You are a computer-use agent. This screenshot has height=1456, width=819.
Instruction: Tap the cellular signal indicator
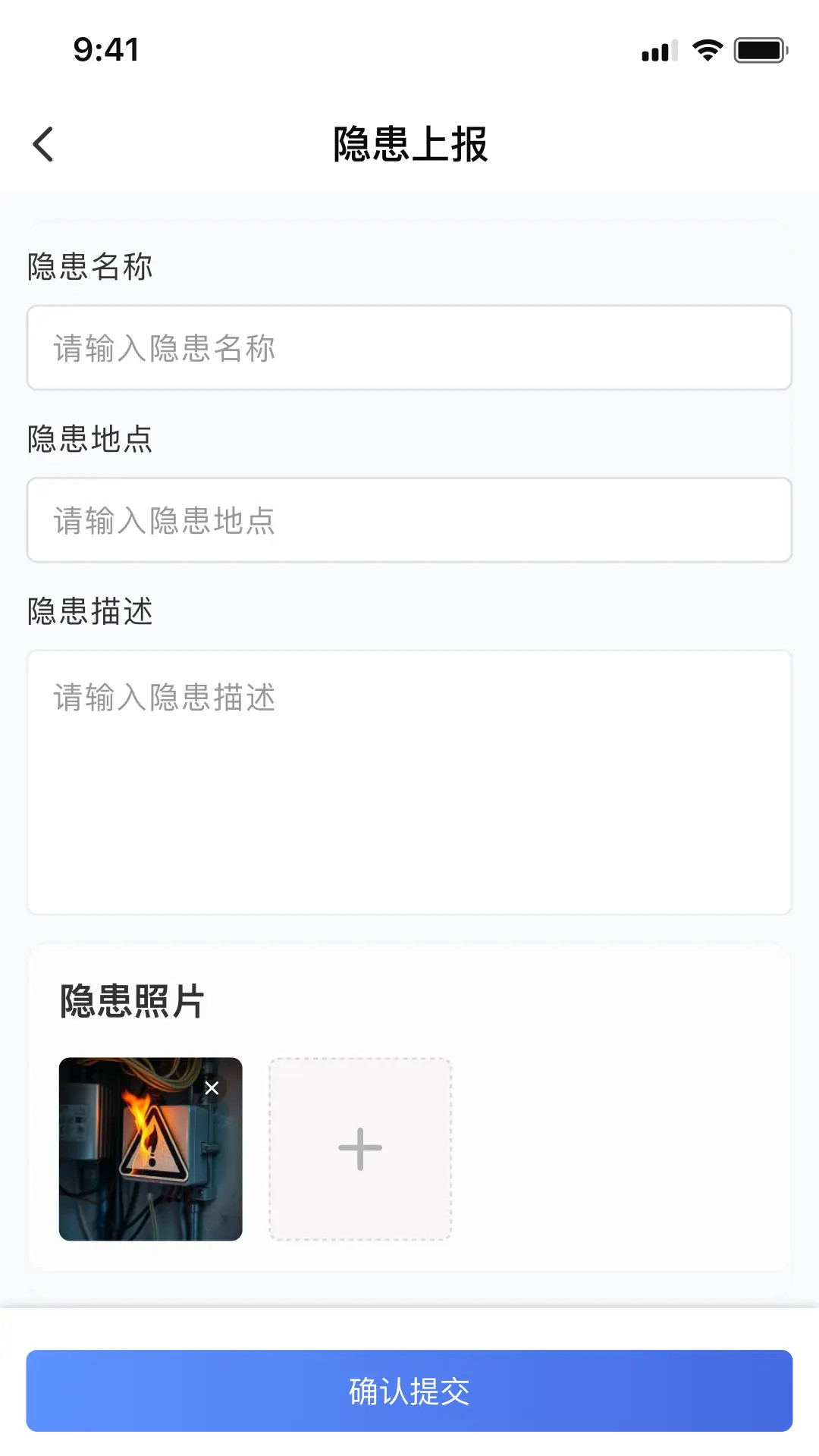(657, 49)
